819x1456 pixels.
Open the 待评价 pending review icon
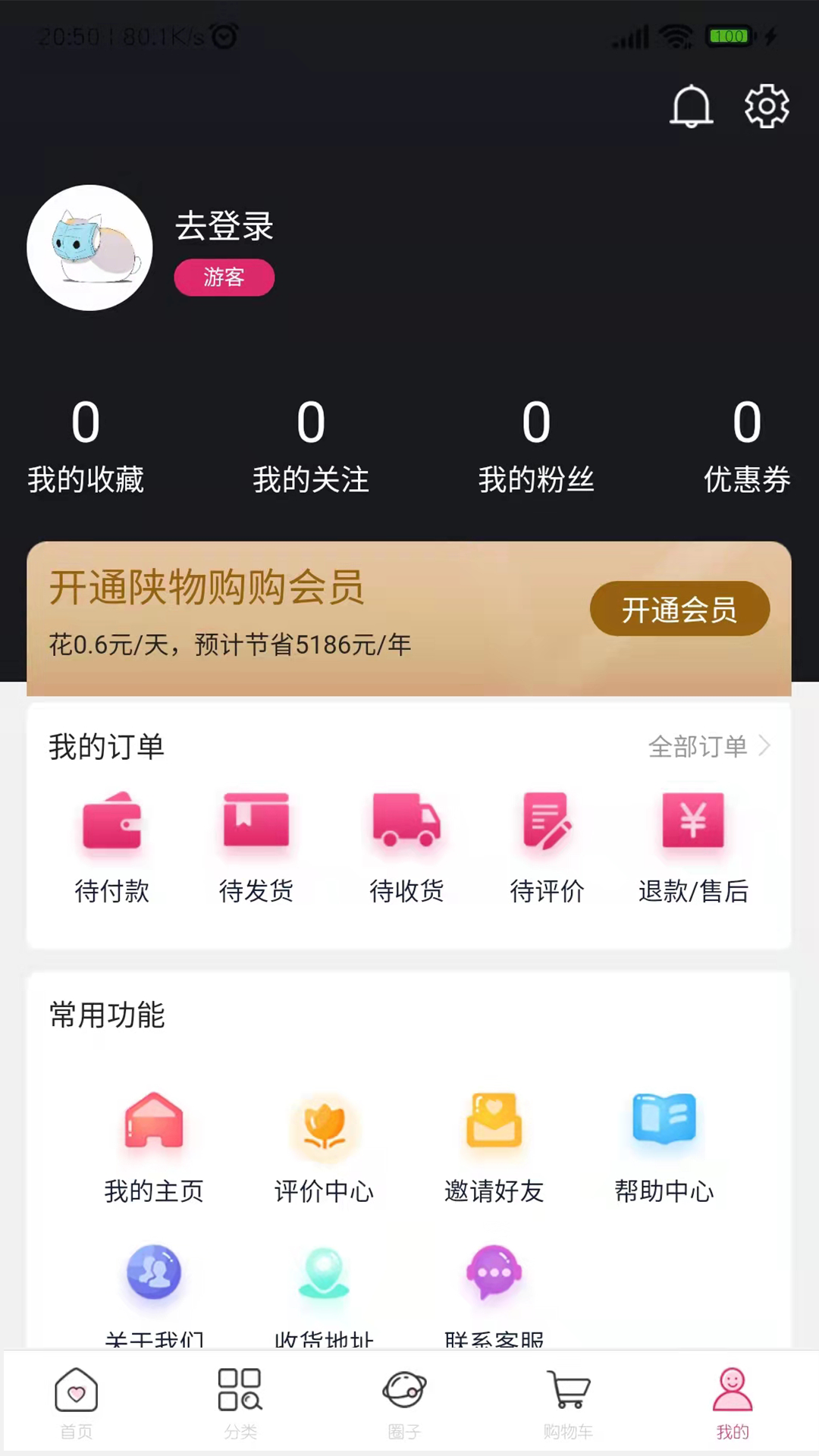(x=548, y=823)
